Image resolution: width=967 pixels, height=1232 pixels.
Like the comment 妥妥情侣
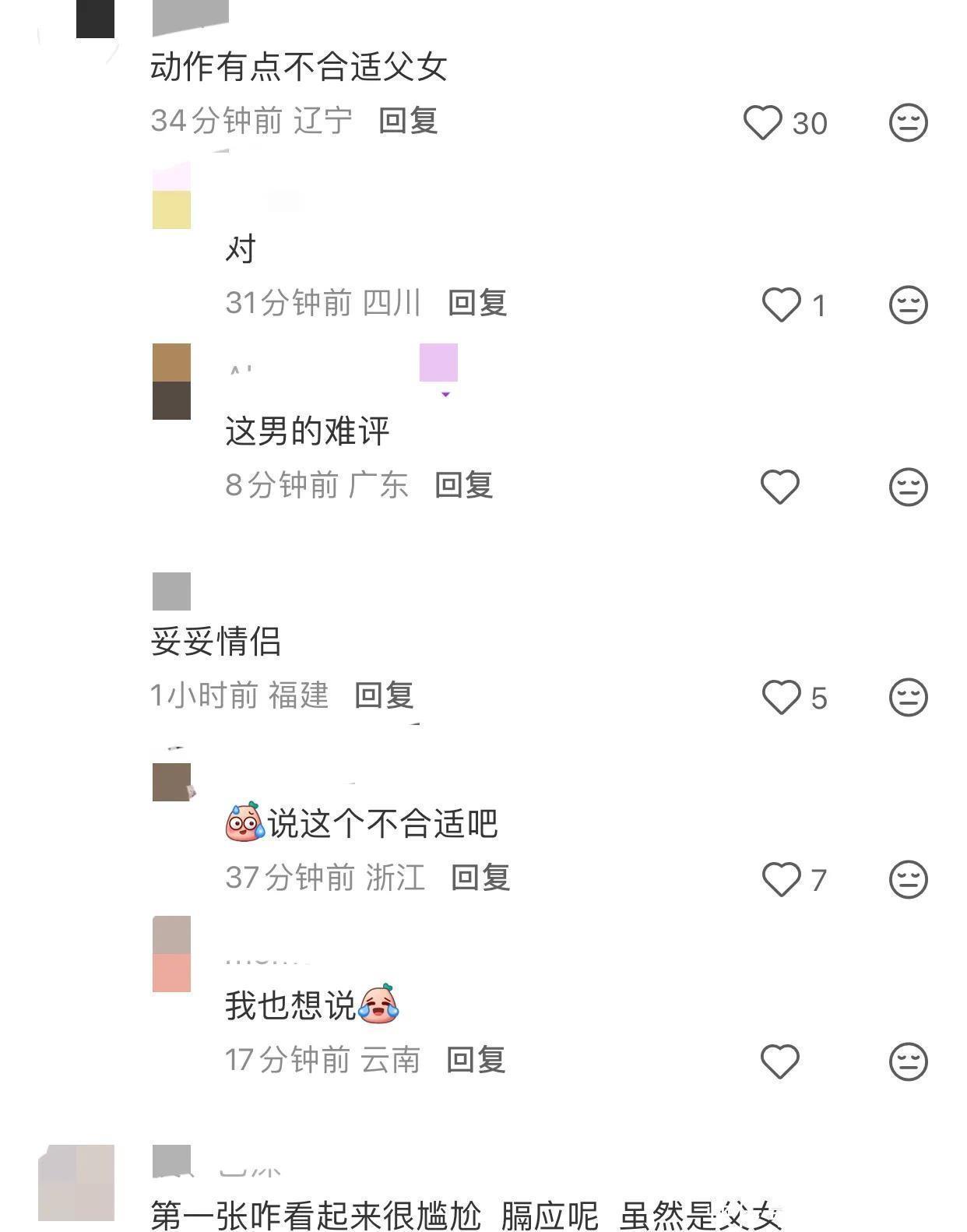781,697
